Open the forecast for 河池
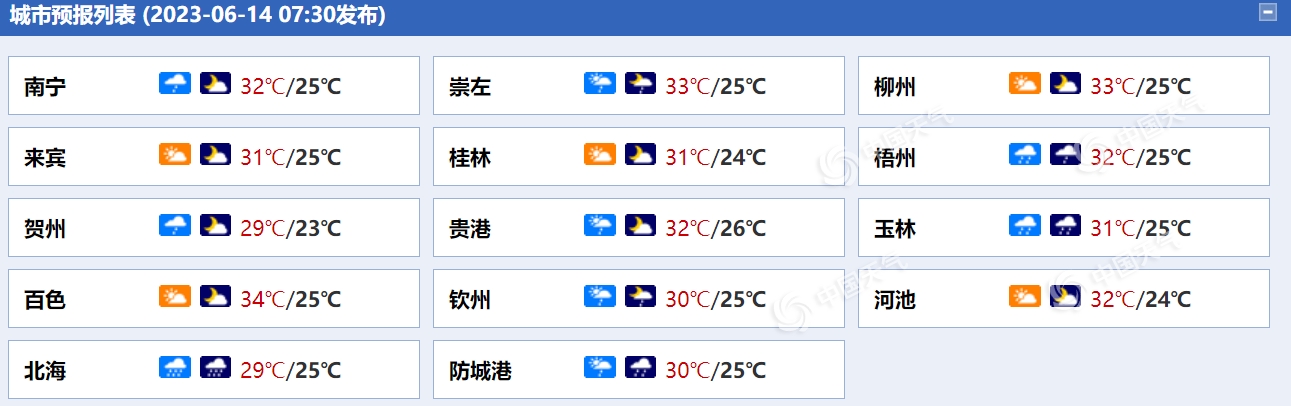The image size is (1291, 406). 895,299
